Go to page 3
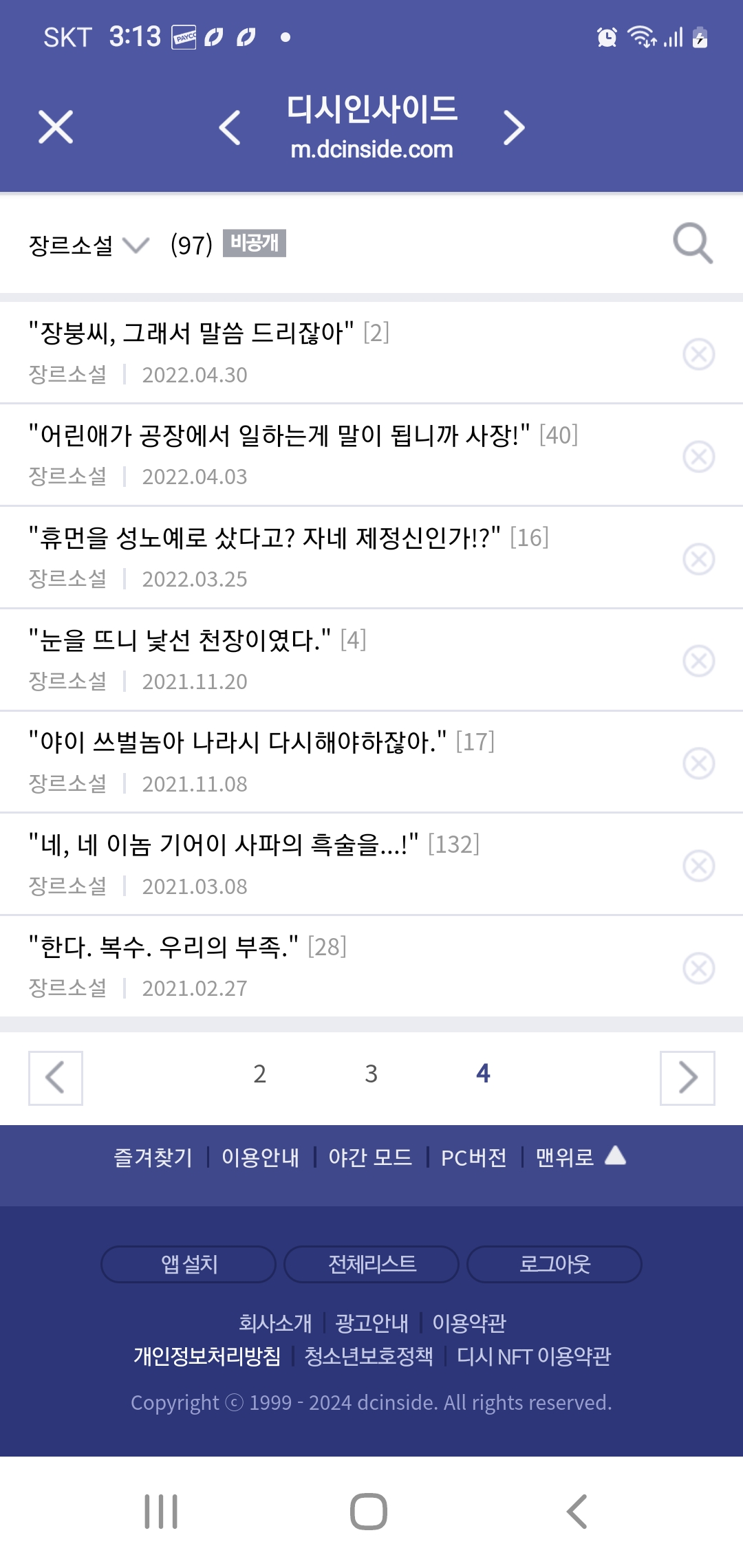Screen dimensions: 743x1568 (x=371, y=1074)
